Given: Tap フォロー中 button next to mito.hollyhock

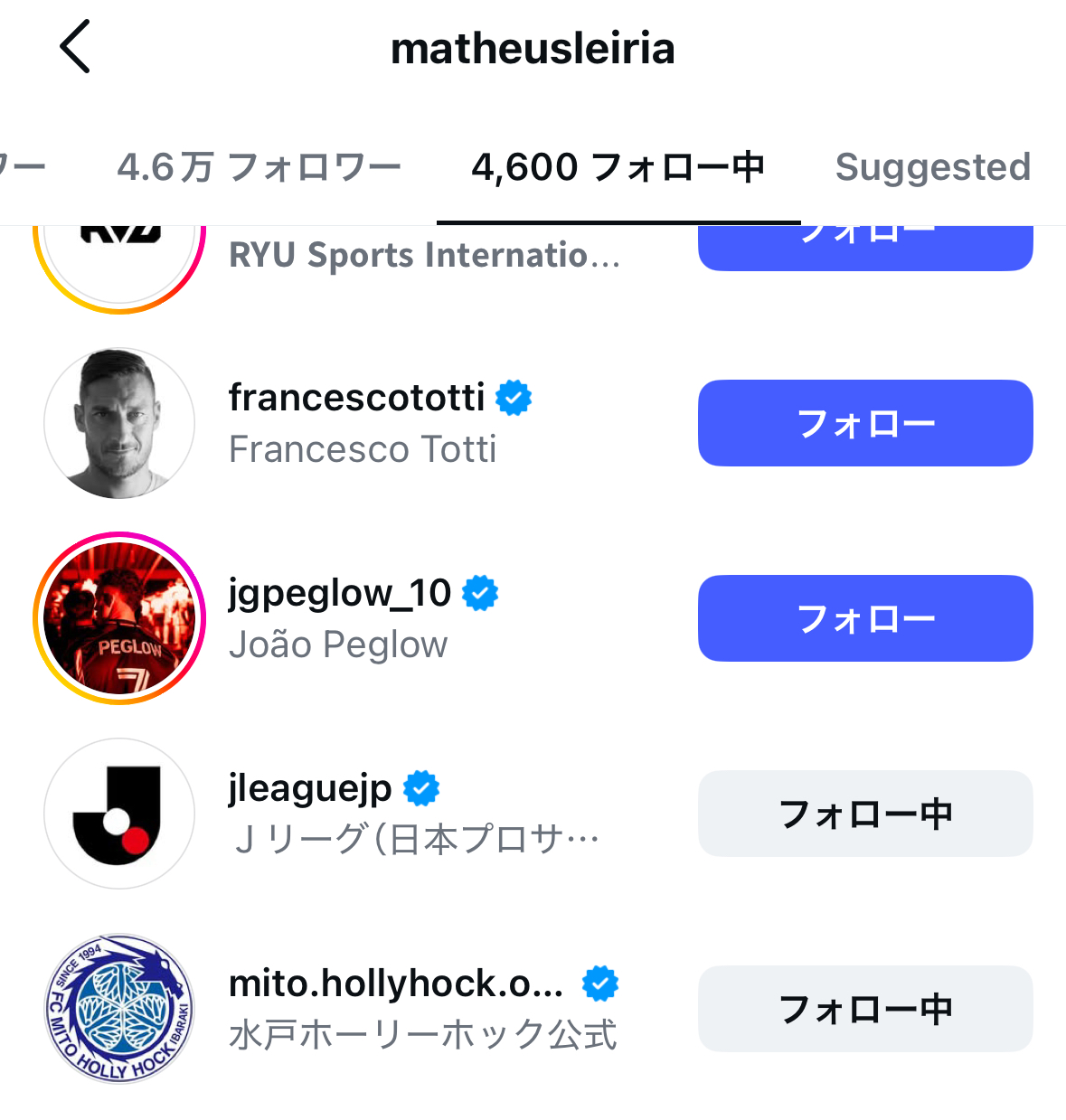Looking at the screenshot, I should [x=864, y=1009].
